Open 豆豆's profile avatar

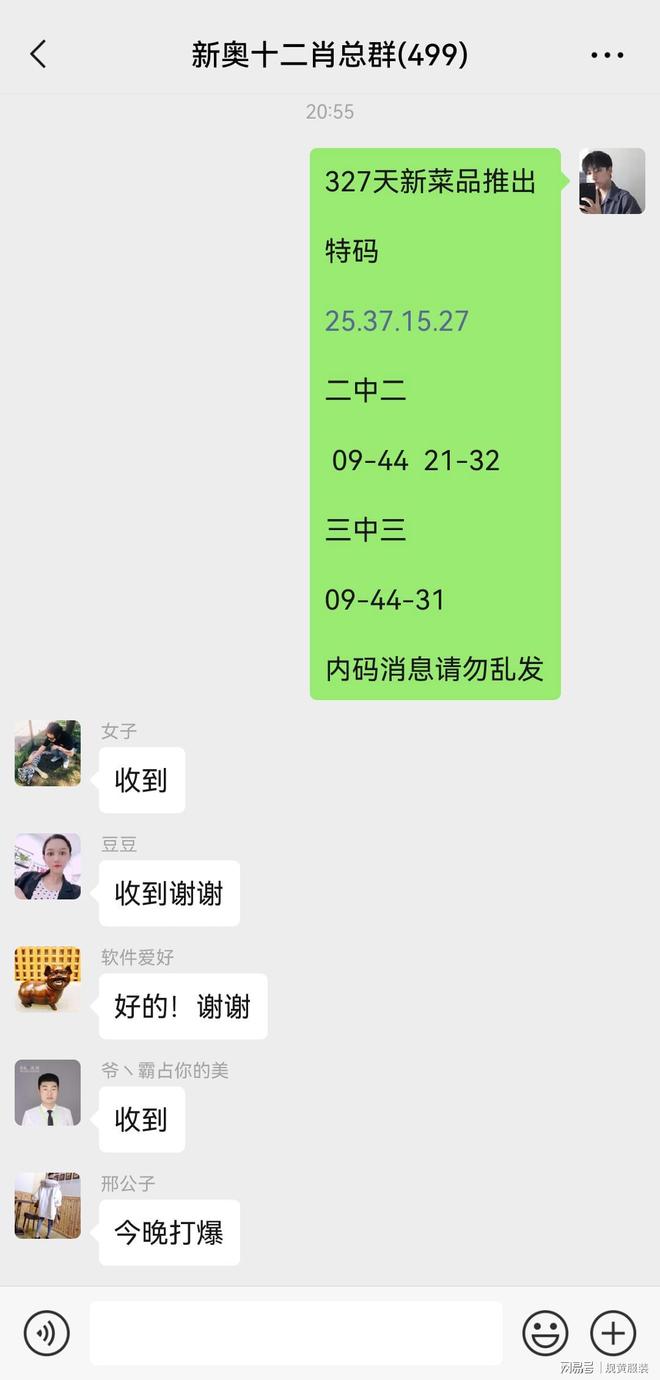coord(48,866)
